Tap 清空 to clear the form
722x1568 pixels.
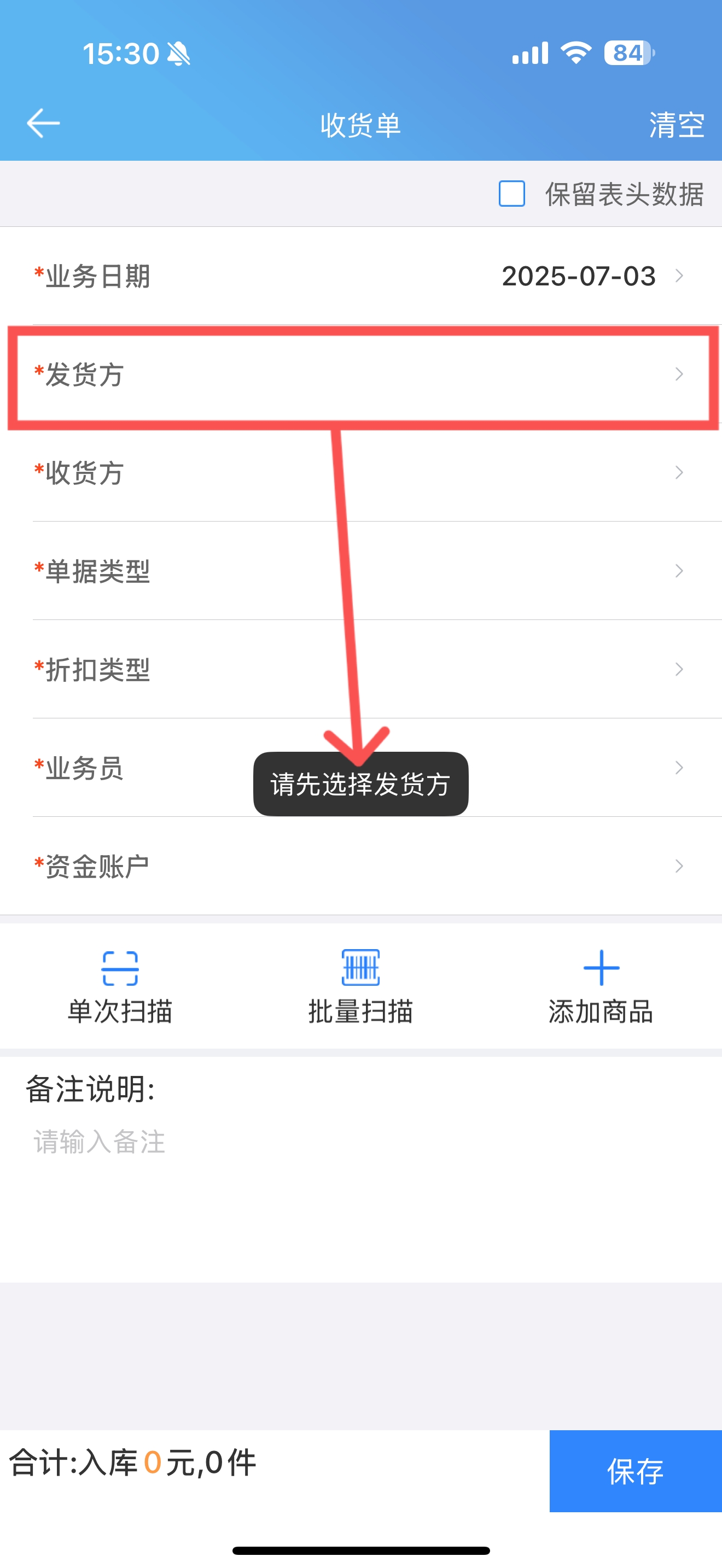pos(677,125)
